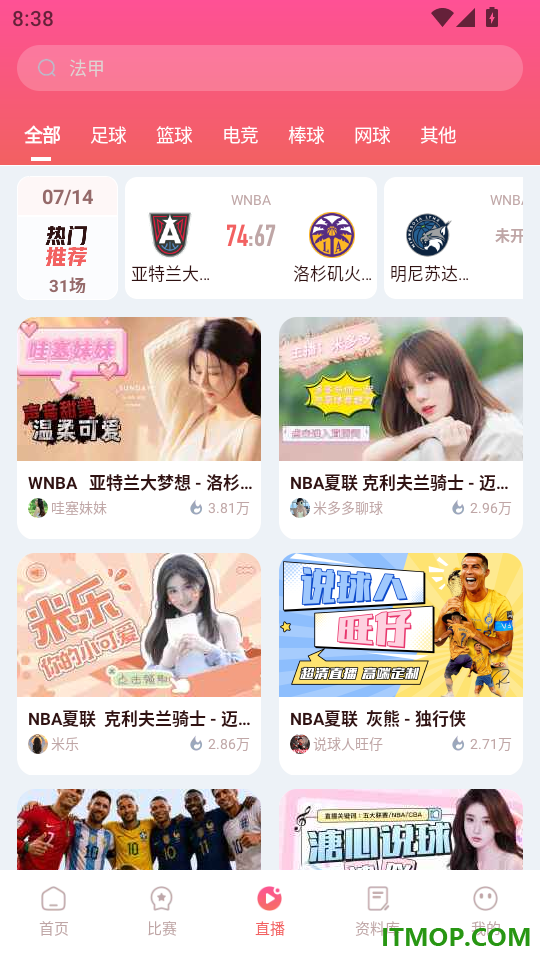Image resolution: width=540 pixels, height=960 pixels.
Task: Watch 哇塞妹妹's WNBA live stream
Action: pyautogui.click(x=139, y=427)
